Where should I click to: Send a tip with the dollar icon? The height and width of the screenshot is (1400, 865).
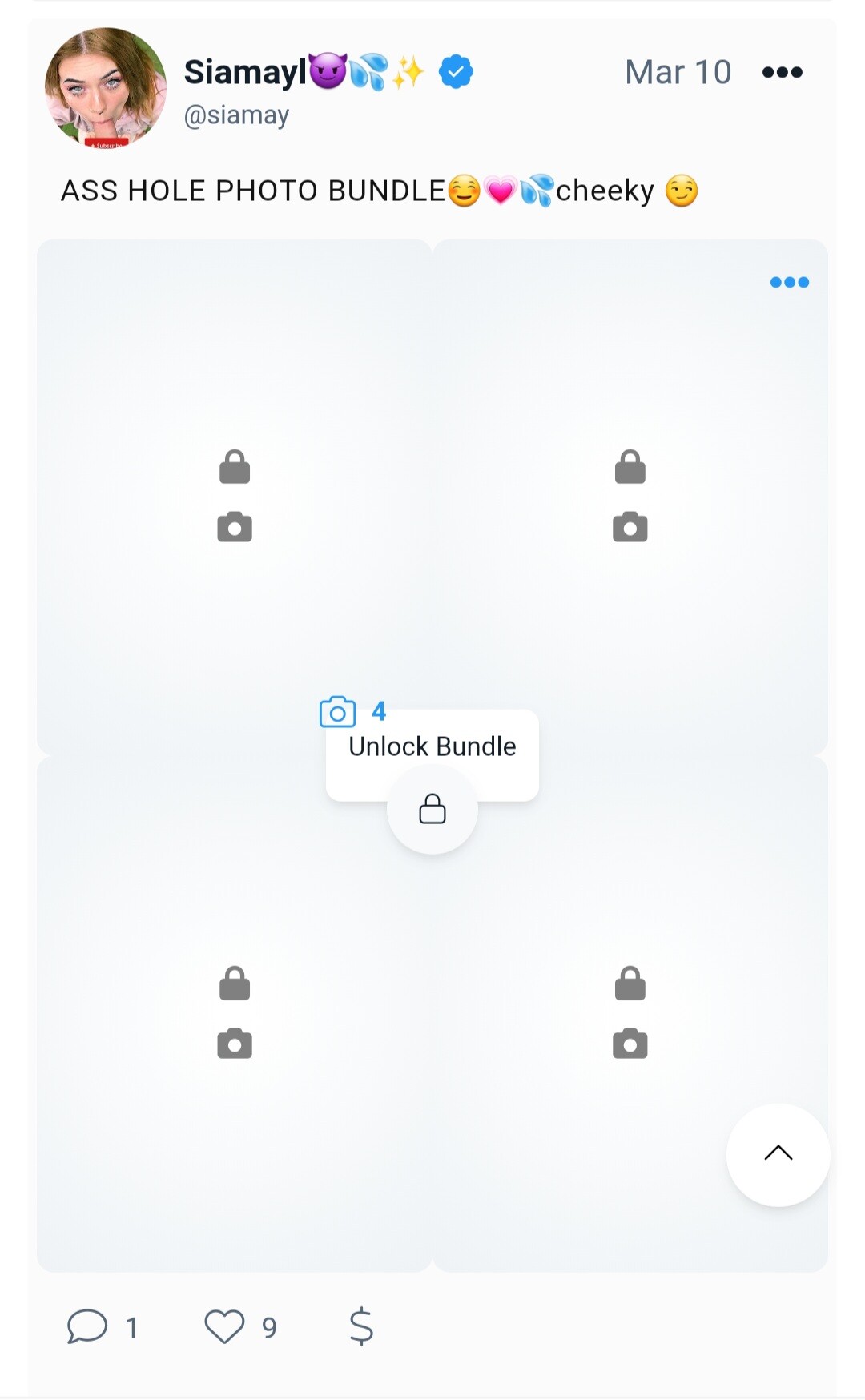pos(361,1326)
